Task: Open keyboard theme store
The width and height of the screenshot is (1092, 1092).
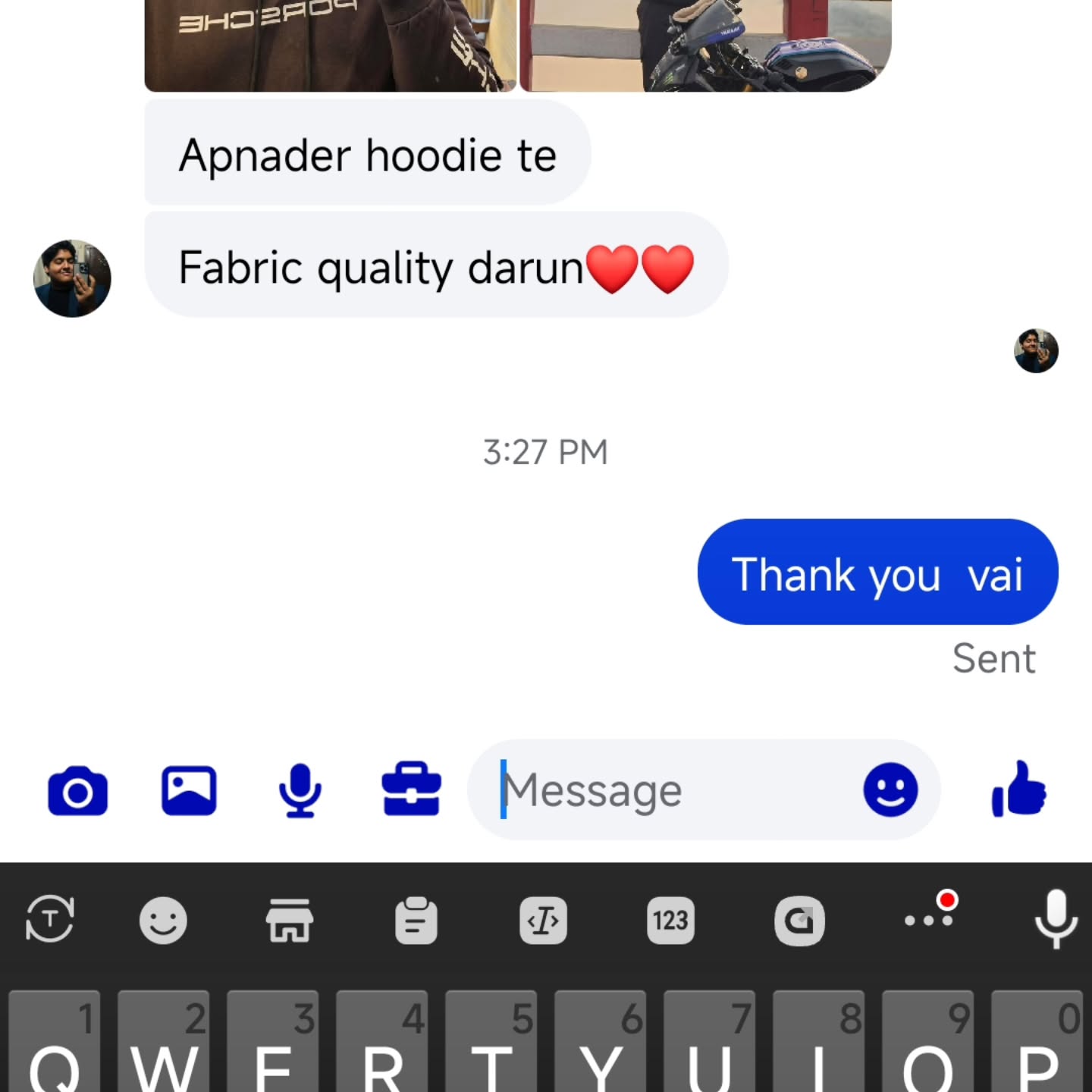Action: coord(289,921)
